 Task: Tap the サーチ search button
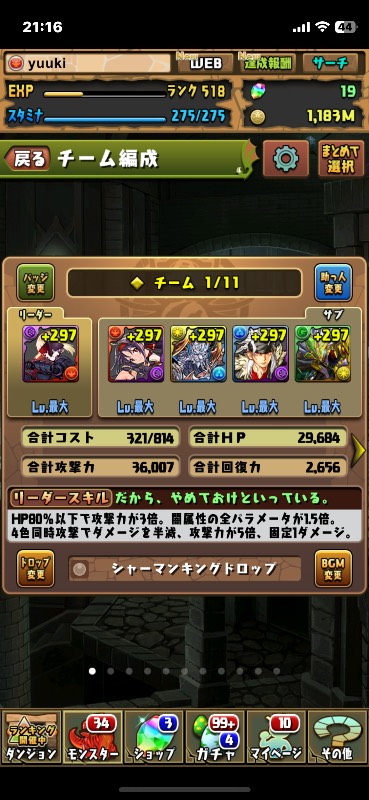click(332, 63)
